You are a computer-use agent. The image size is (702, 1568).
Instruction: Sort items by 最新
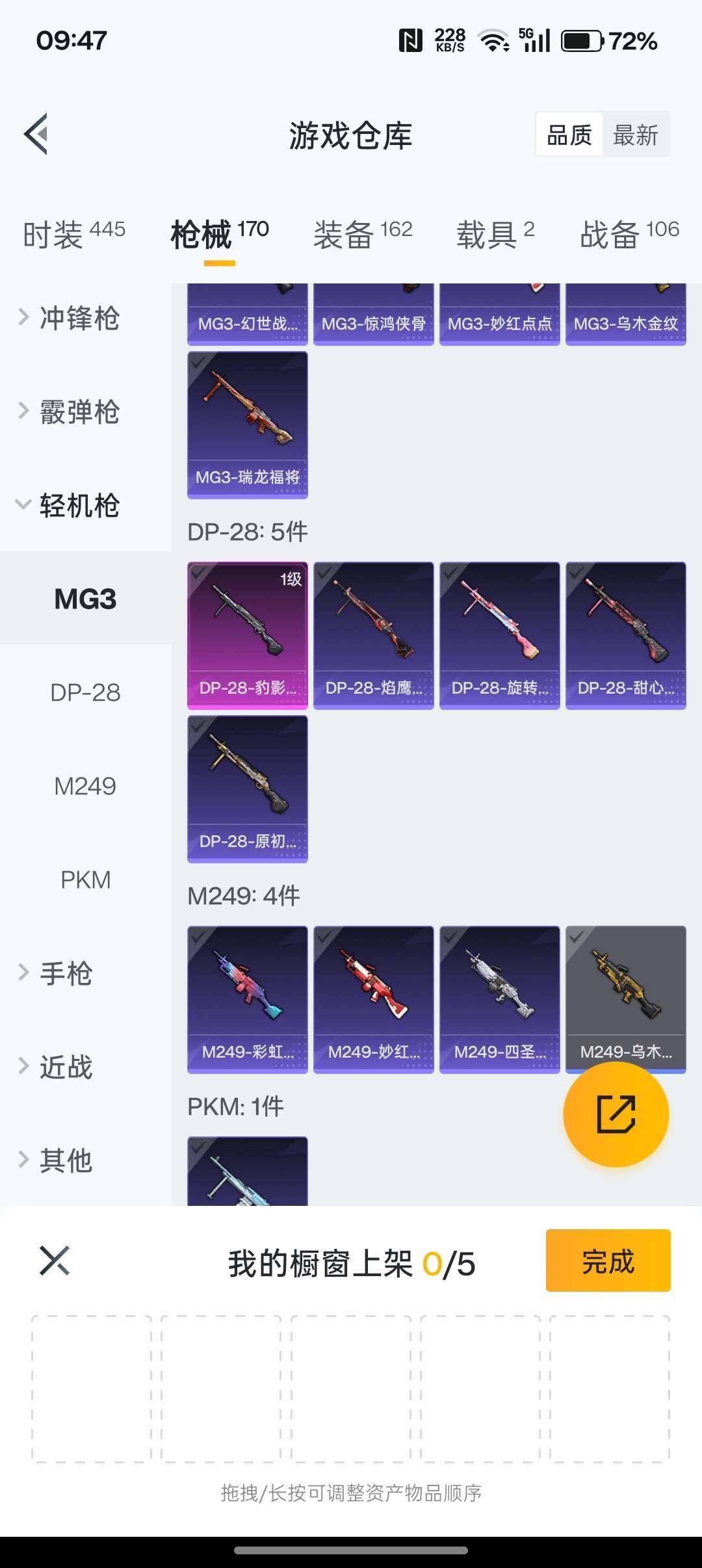tap(635, 135)
